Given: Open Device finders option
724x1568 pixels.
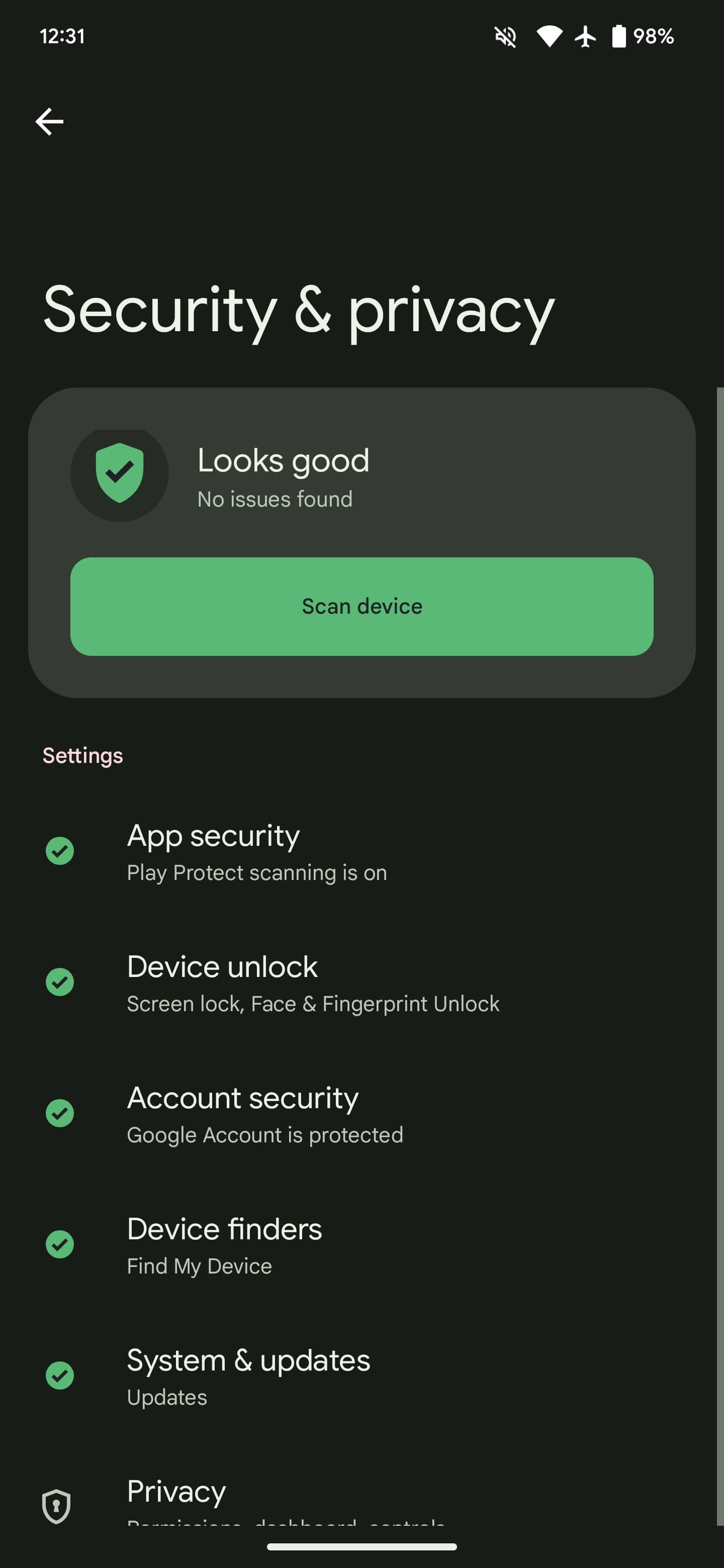Looking at the screenshot, I should [x=361, y=1244].
